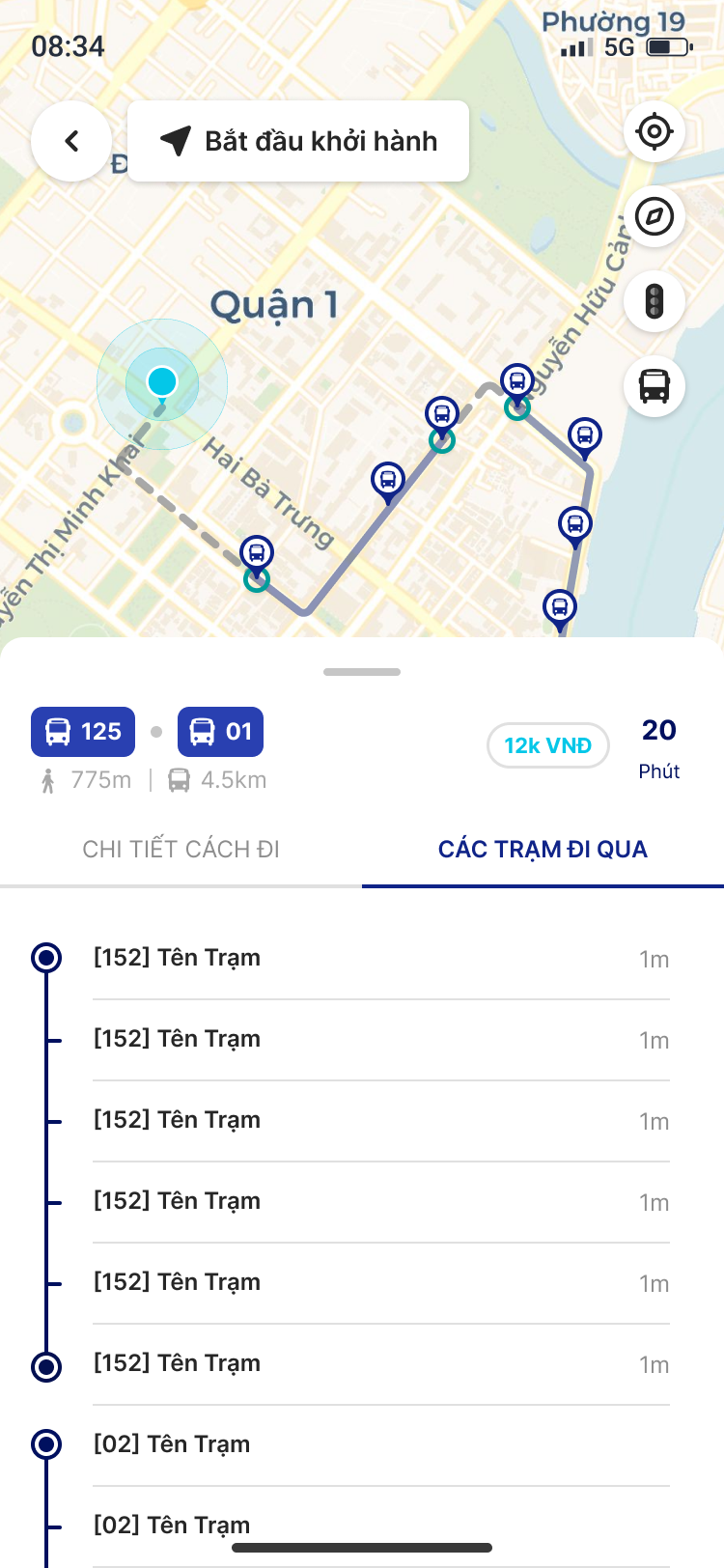Image resolution: width=724 pixels, height=1568 pixels.
Task: Tap the compass button on the map
Action: coord(654,216)
